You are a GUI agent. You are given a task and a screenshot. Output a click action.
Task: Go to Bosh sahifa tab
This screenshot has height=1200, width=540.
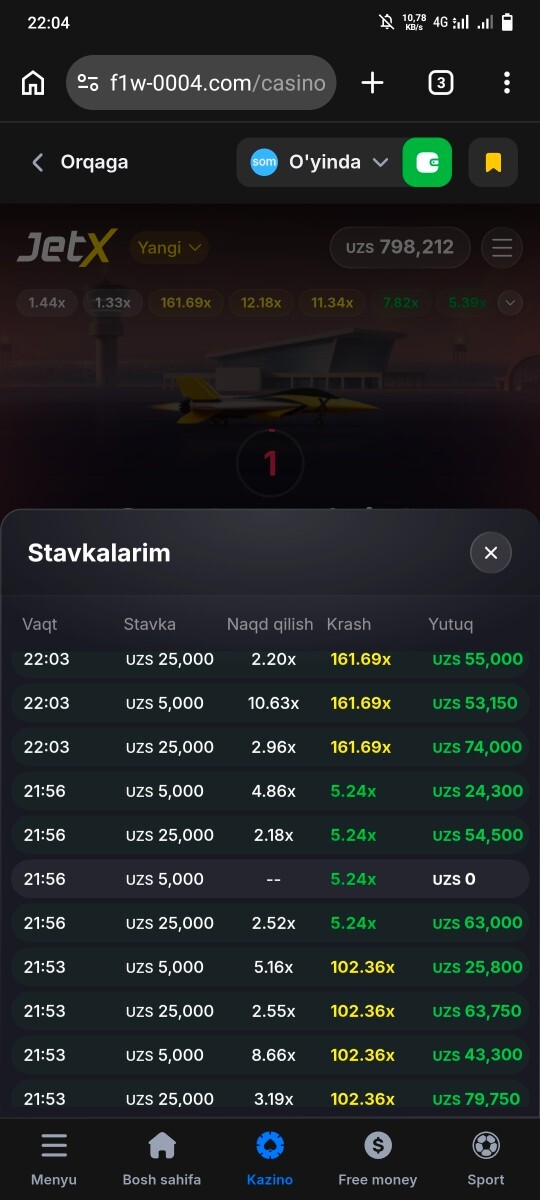[162, 1159]
